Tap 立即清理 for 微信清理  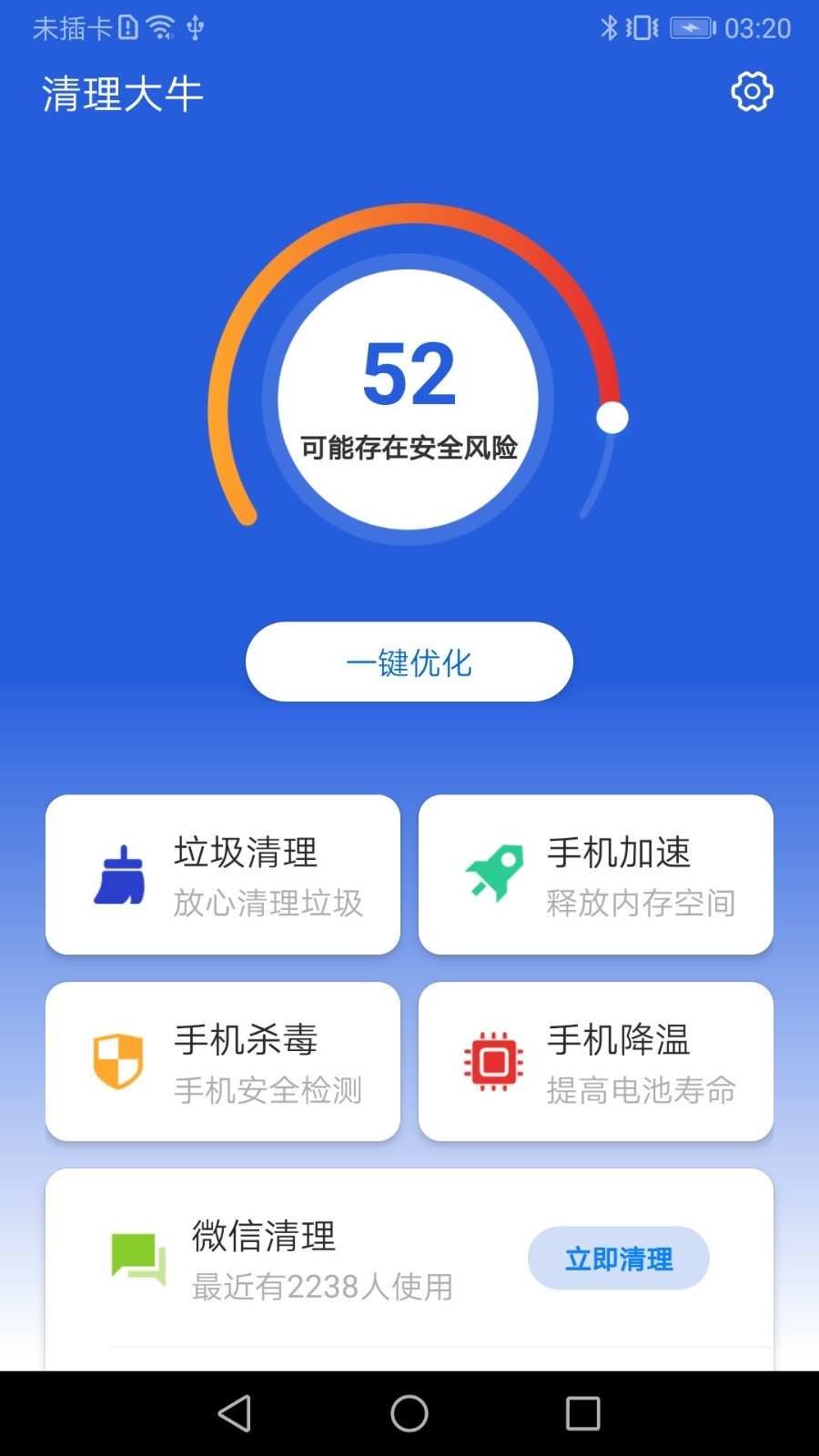(618, 1259)
